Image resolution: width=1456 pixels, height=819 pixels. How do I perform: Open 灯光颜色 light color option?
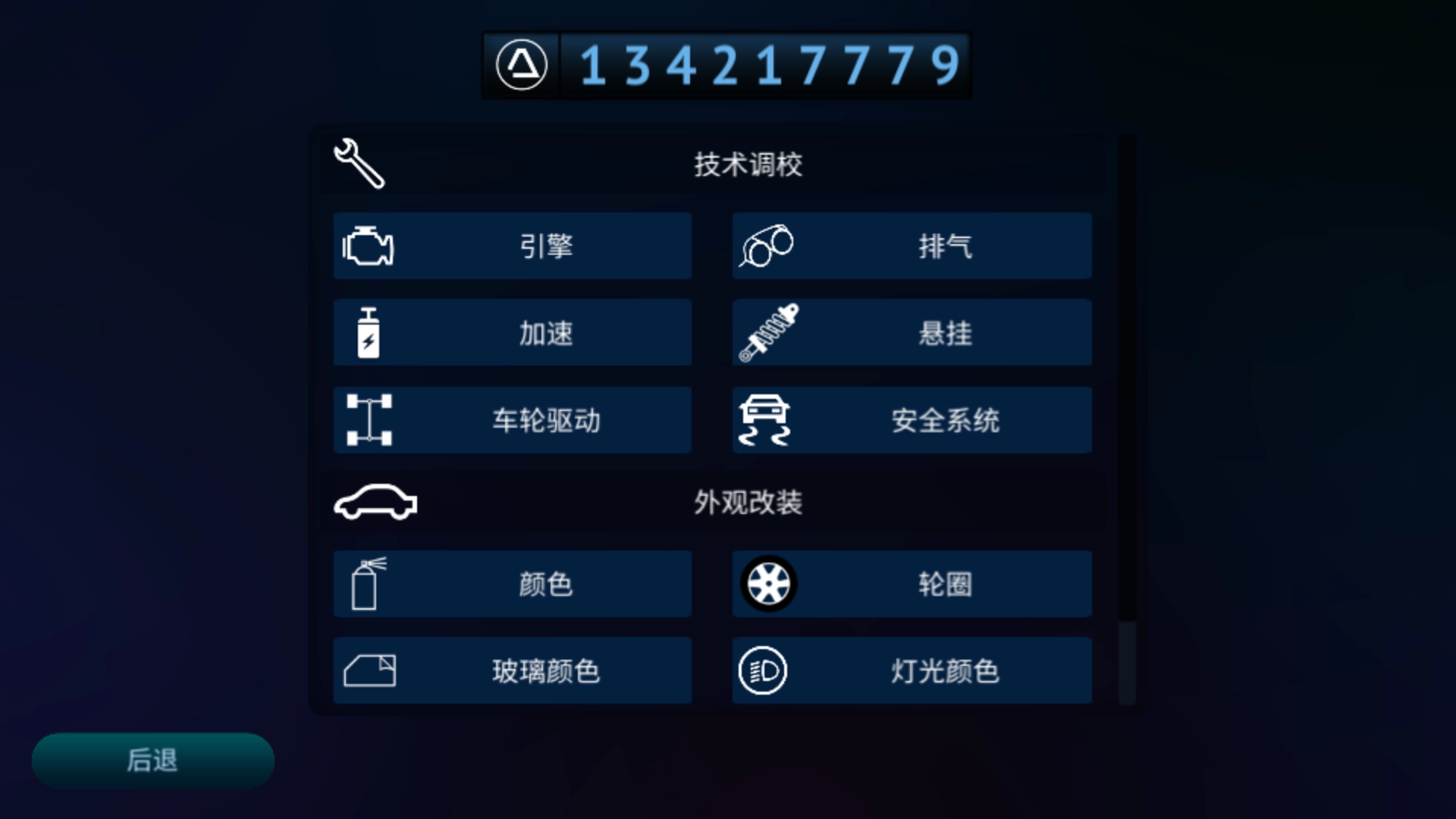(912, 670)
